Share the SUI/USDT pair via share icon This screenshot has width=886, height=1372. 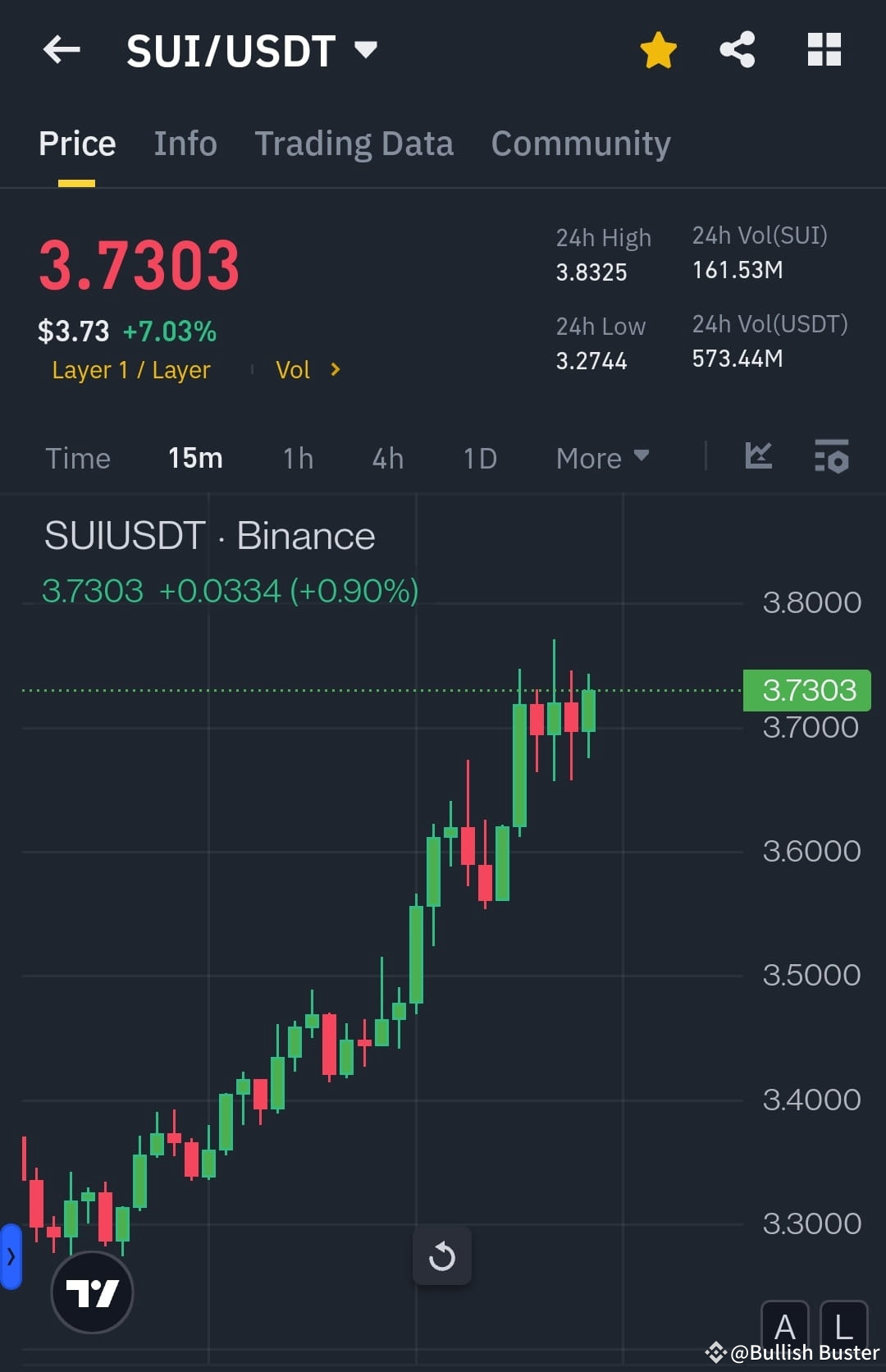coord(736,49)
